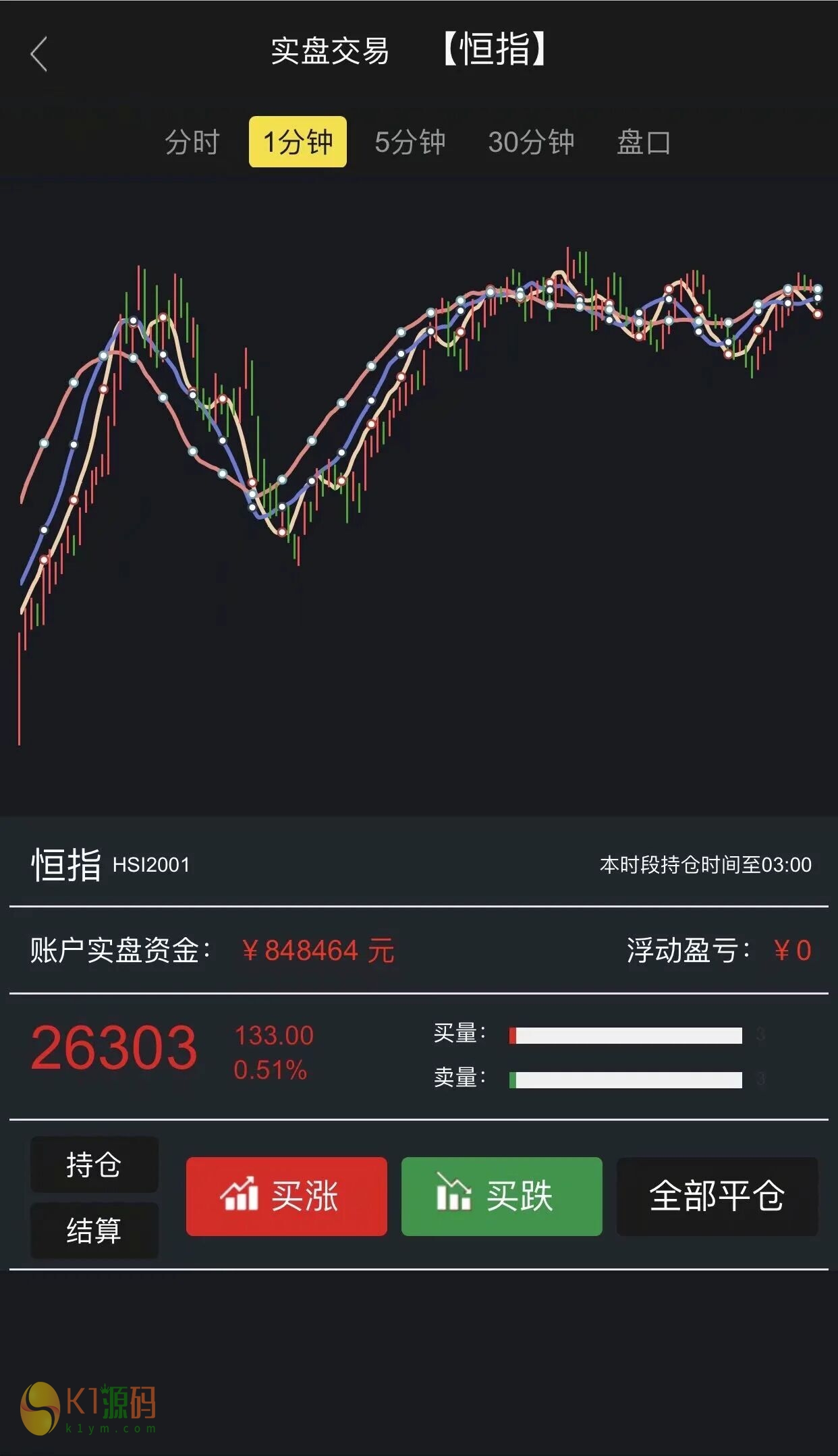This screenshot has height=1456, width=838.
Task: Tap the red 买涨 button
Action: pos(286,1196)
